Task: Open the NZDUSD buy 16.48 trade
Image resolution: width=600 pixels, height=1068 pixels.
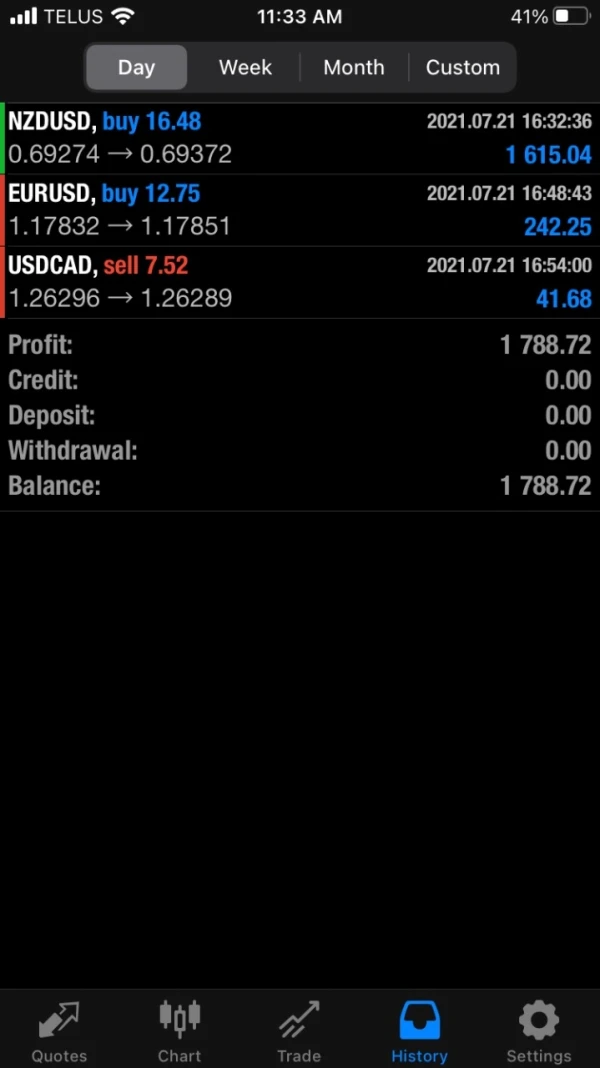Action: point(300,138)
